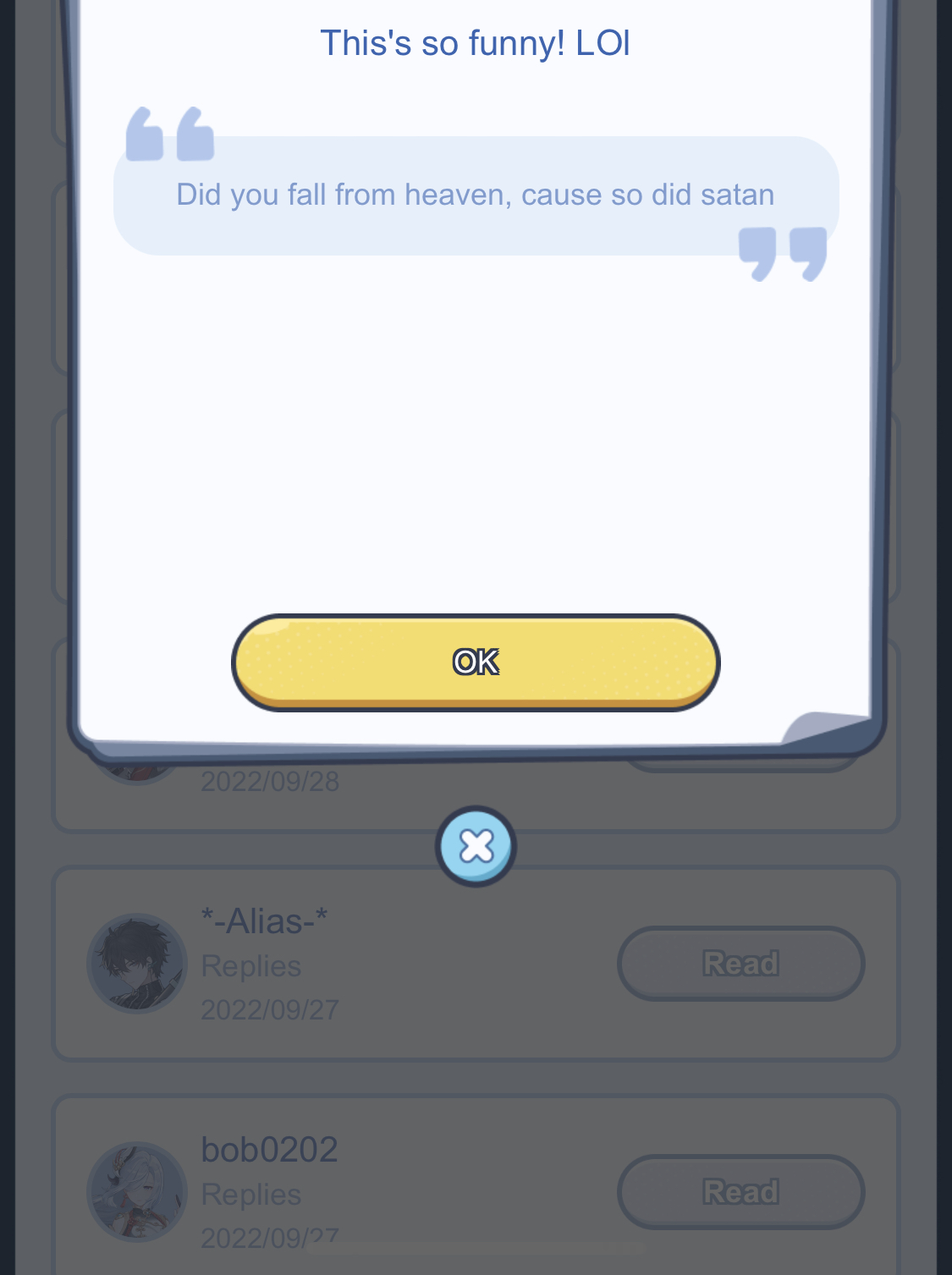Close the reply popup with X
The image size is (952, 1275).
[476, 846]
